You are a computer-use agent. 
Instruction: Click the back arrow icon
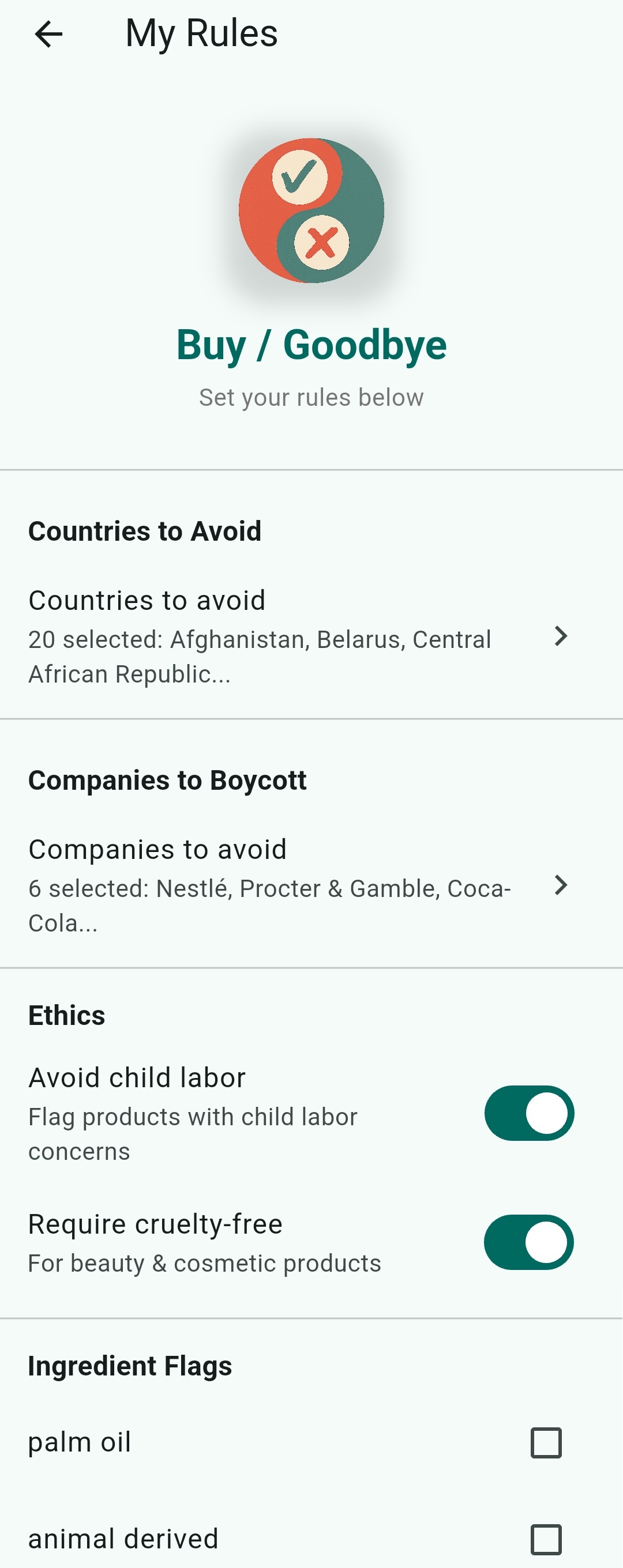[48, 35]
